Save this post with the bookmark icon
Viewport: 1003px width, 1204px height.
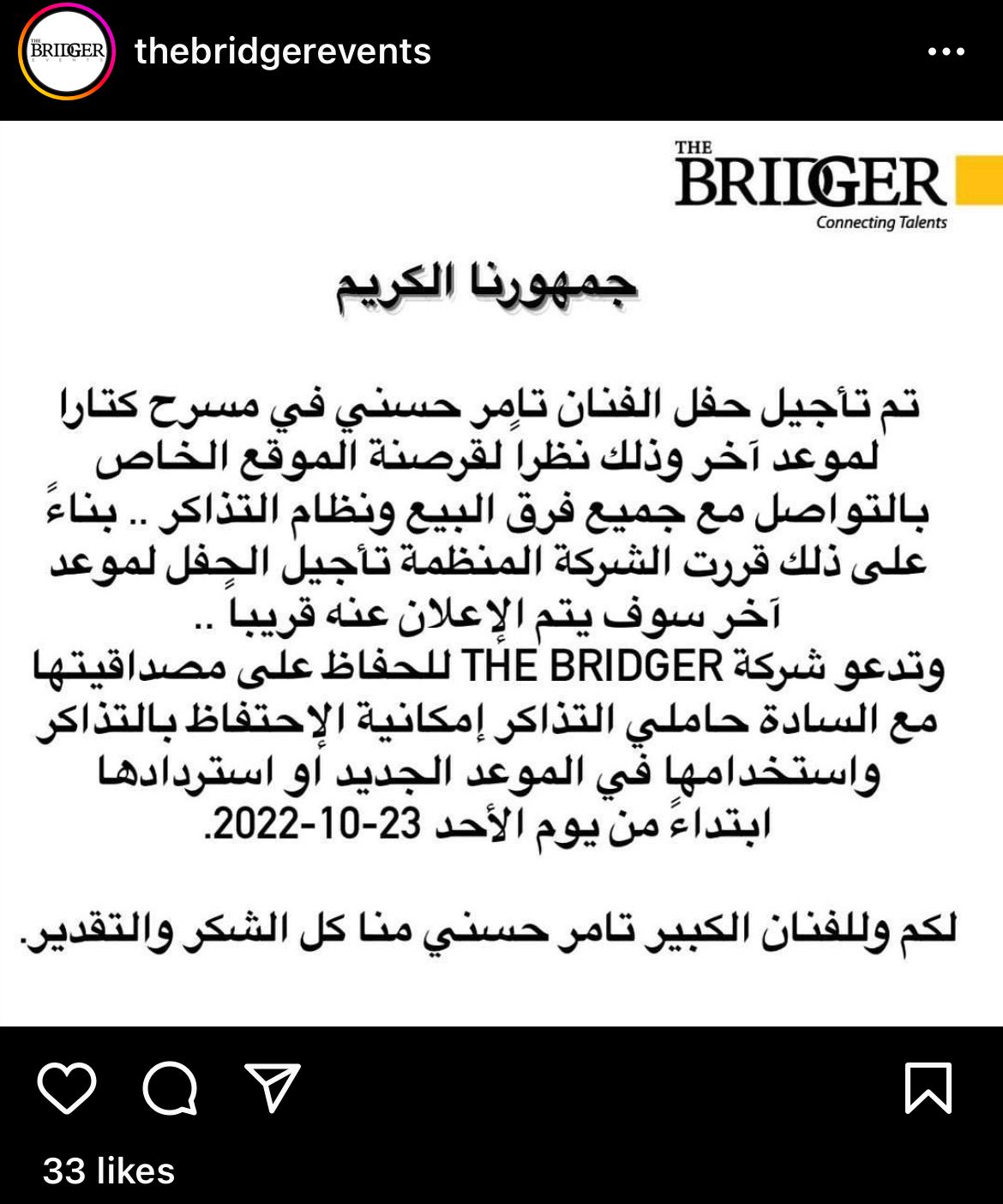[928, 1088]
